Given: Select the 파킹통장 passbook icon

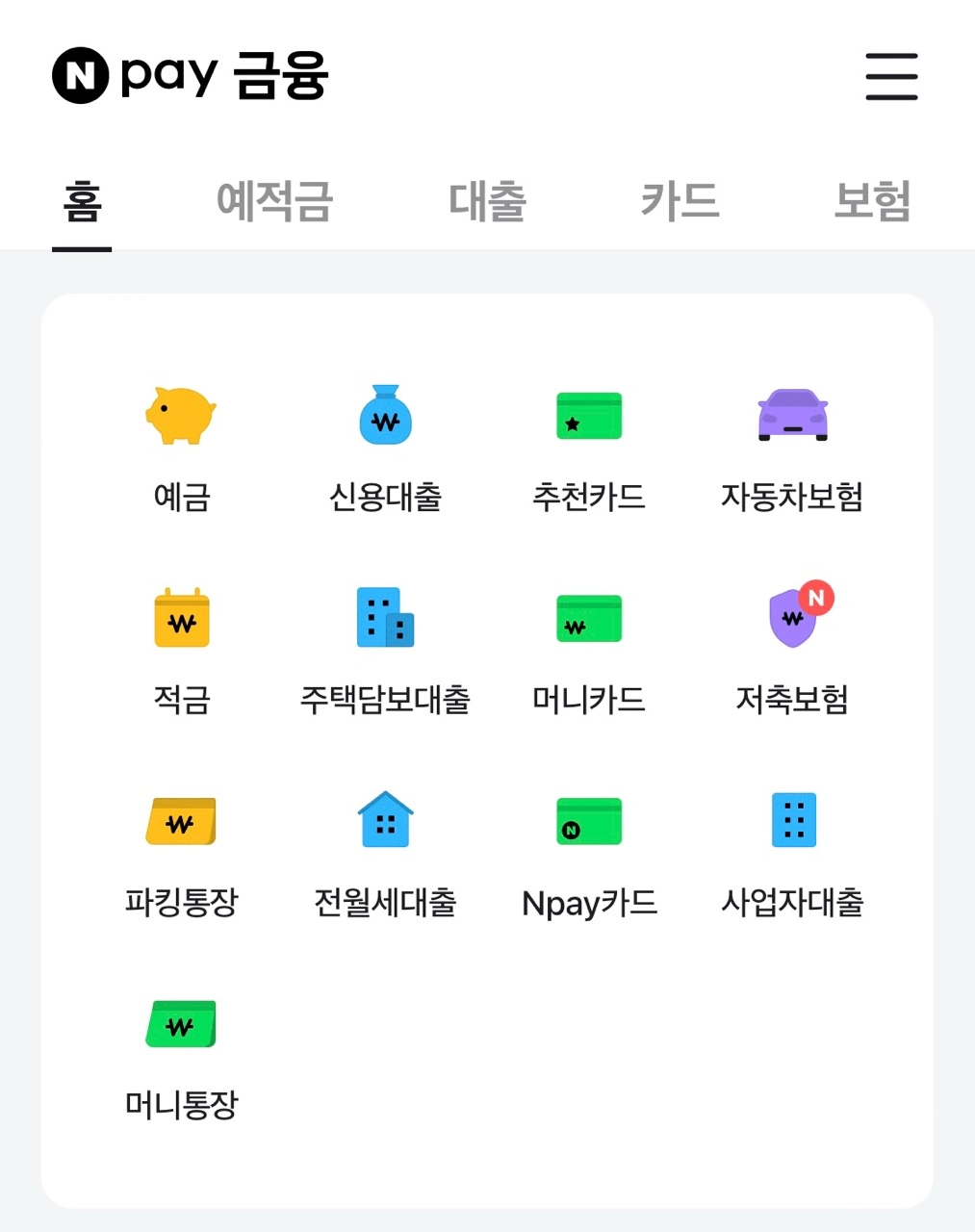Looking at the screenshot, I should point(179,821).
